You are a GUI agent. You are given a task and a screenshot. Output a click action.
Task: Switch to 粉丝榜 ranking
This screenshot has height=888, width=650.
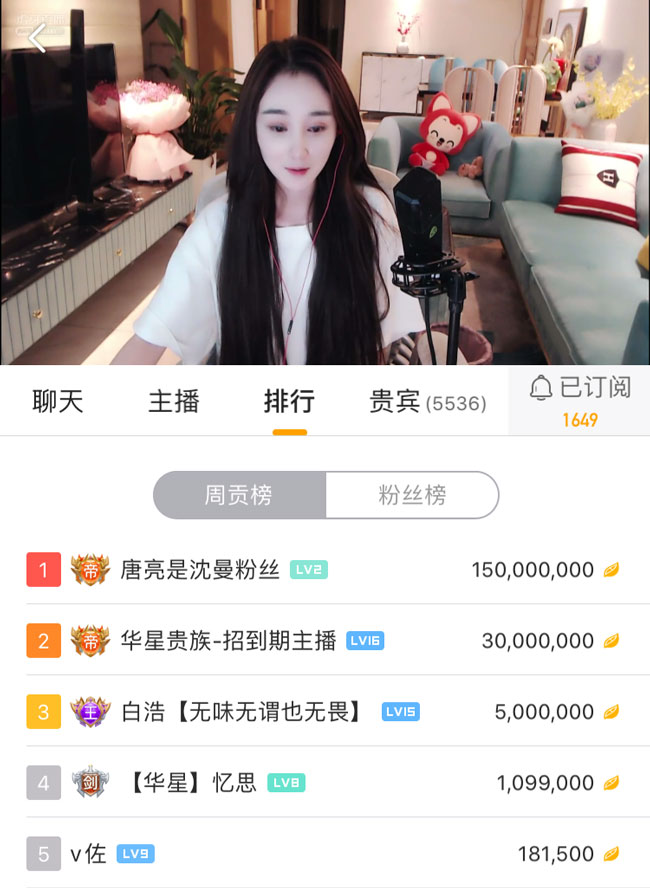412,495
